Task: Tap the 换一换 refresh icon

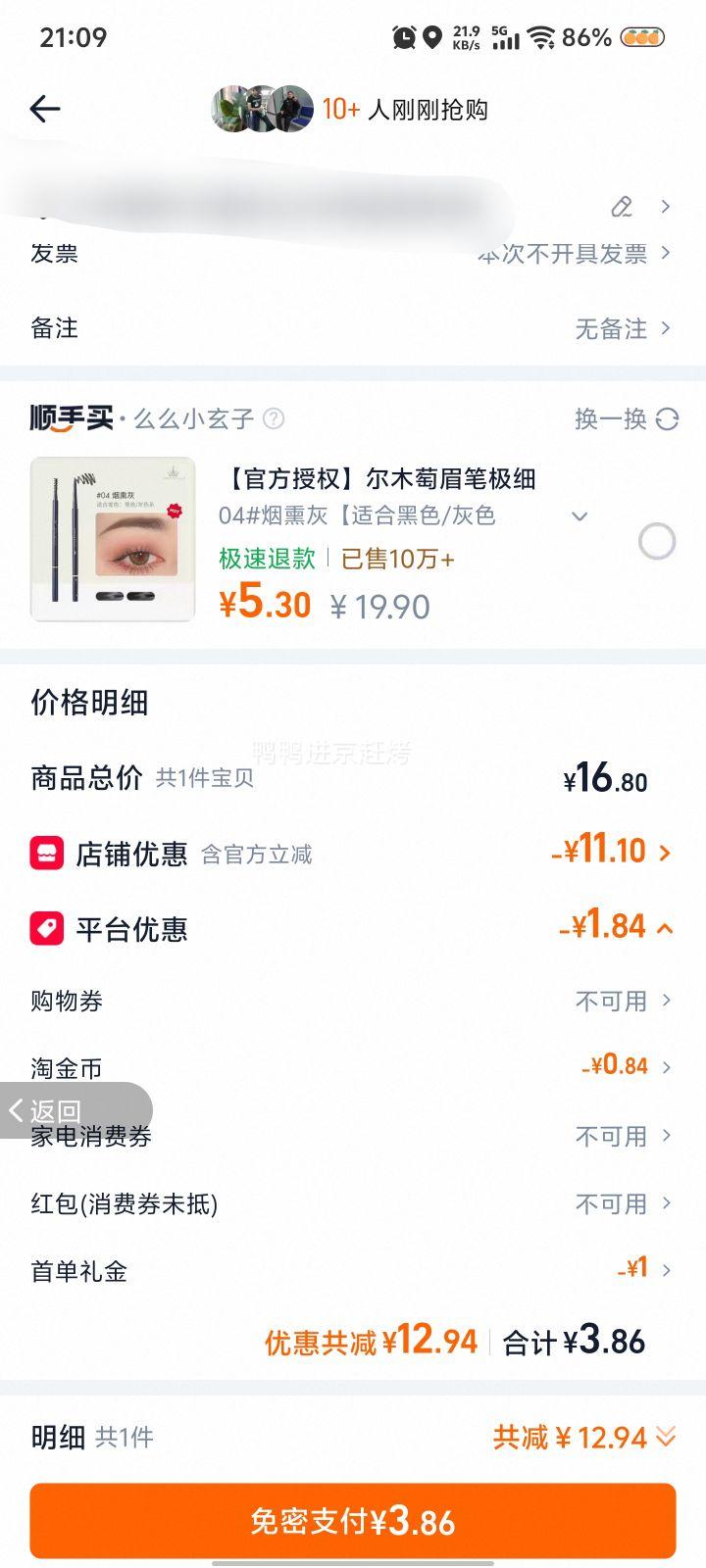Action: coord(670,417)
